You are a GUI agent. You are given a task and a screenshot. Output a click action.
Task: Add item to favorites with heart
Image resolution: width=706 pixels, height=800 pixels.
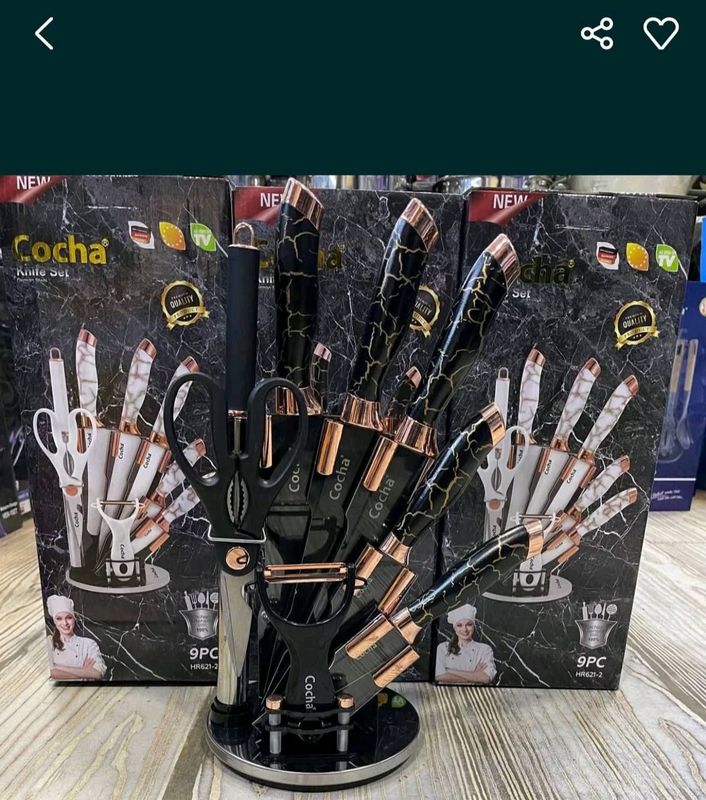click(661, 34)
